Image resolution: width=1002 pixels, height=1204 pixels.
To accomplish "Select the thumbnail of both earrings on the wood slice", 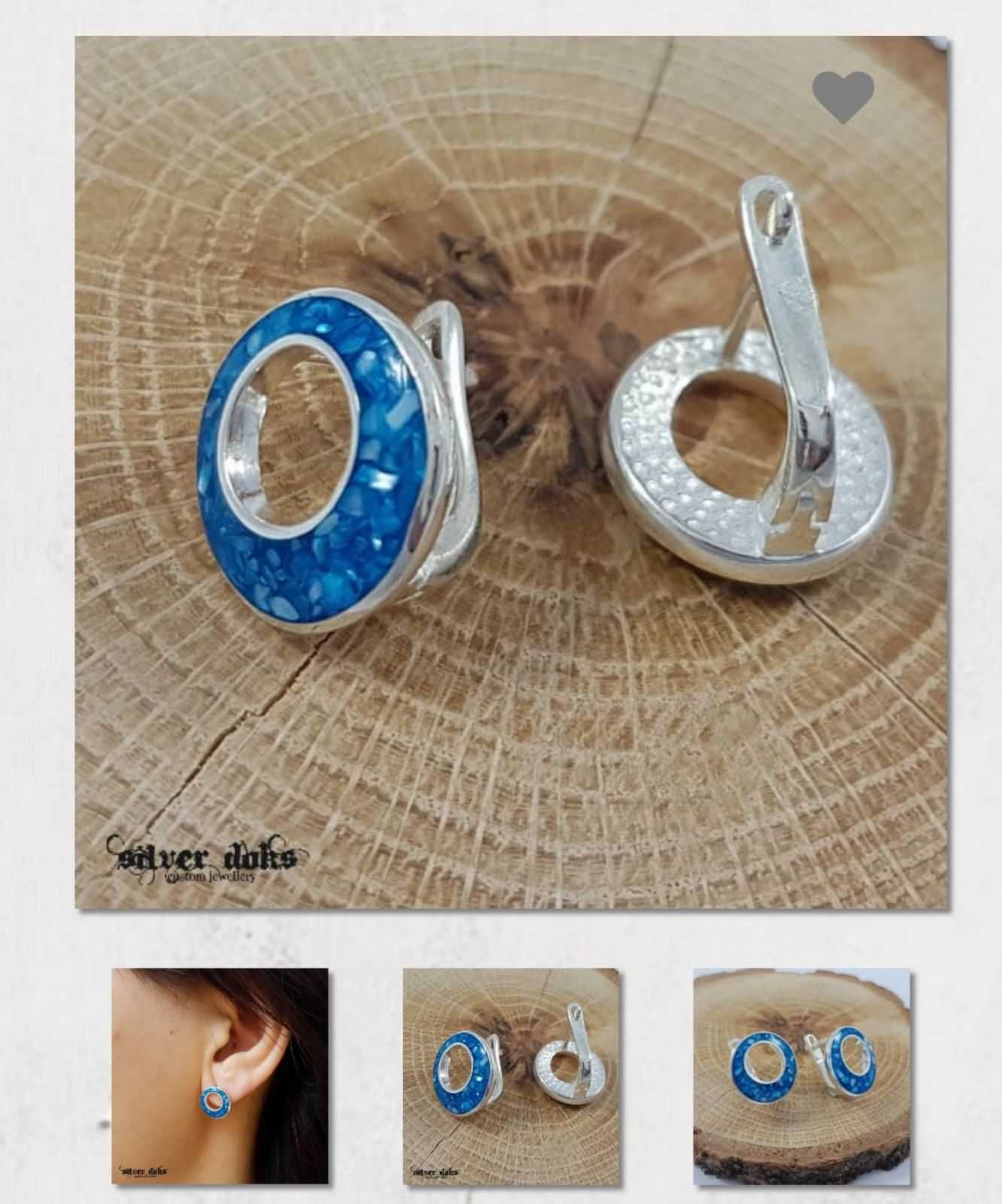I will 802,1077.
